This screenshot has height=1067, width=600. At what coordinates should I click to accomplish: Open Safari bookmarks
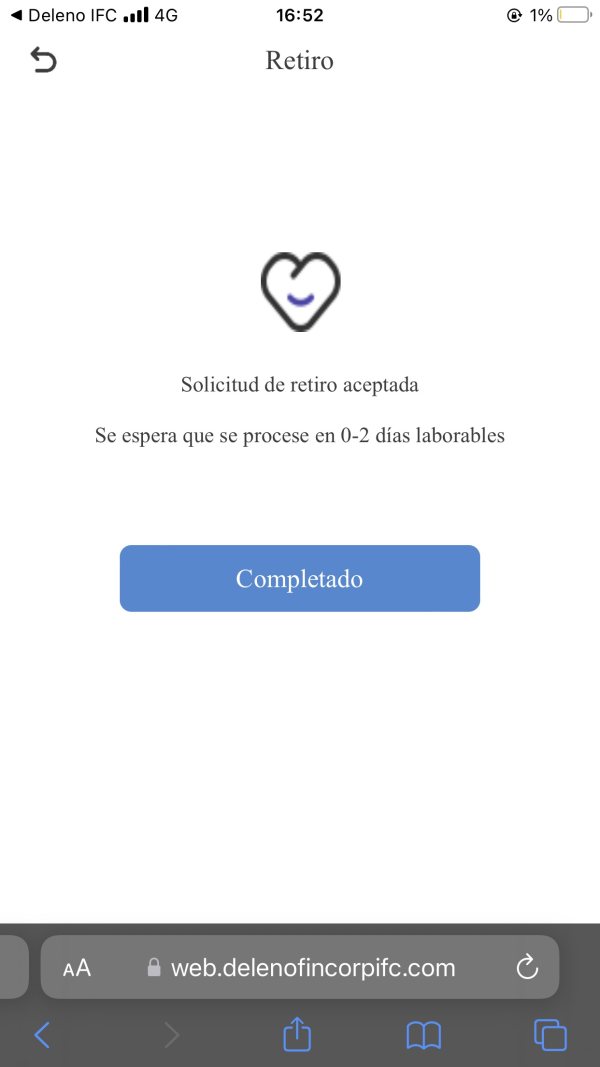click(424, 1036)
